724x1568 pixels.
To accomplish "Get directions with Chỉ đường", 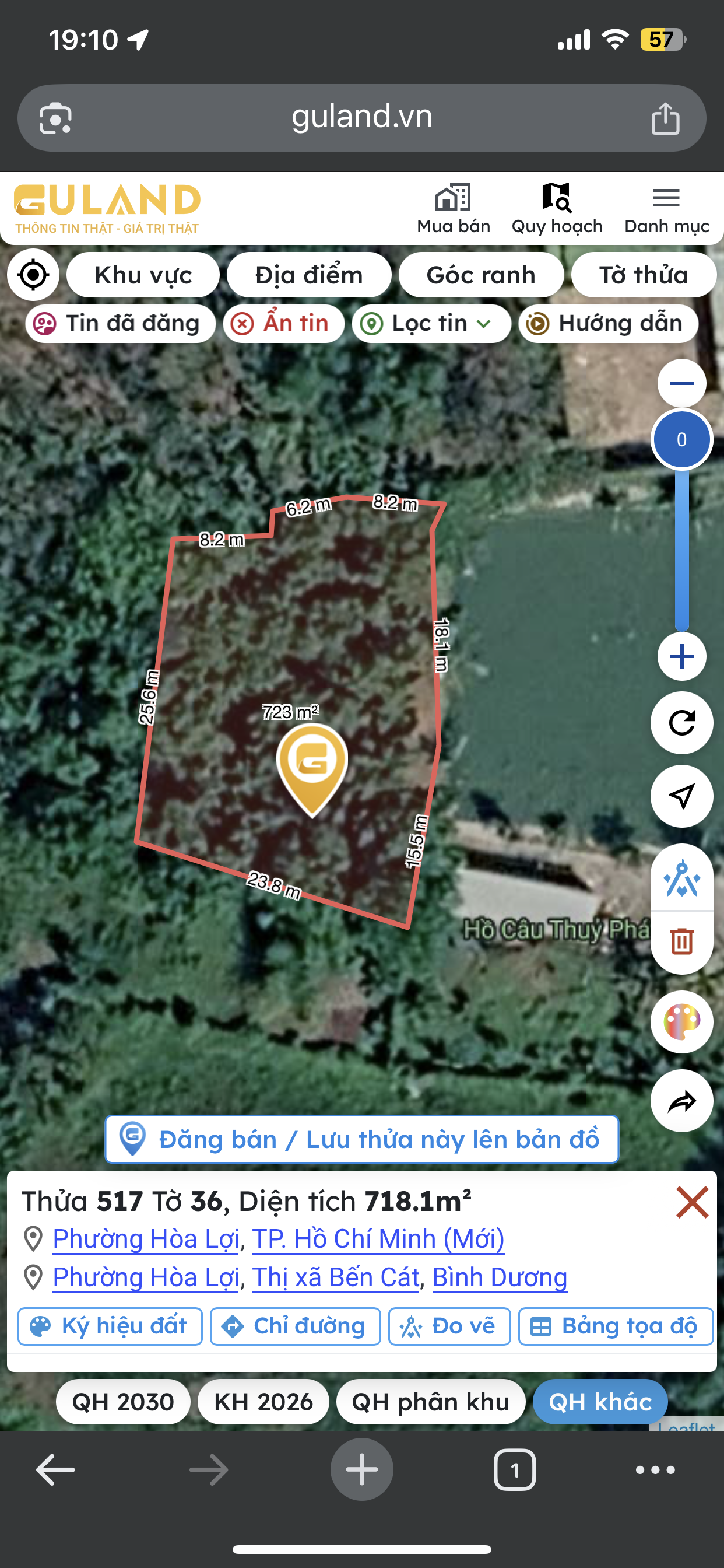I will click(x=295, y=1326).
